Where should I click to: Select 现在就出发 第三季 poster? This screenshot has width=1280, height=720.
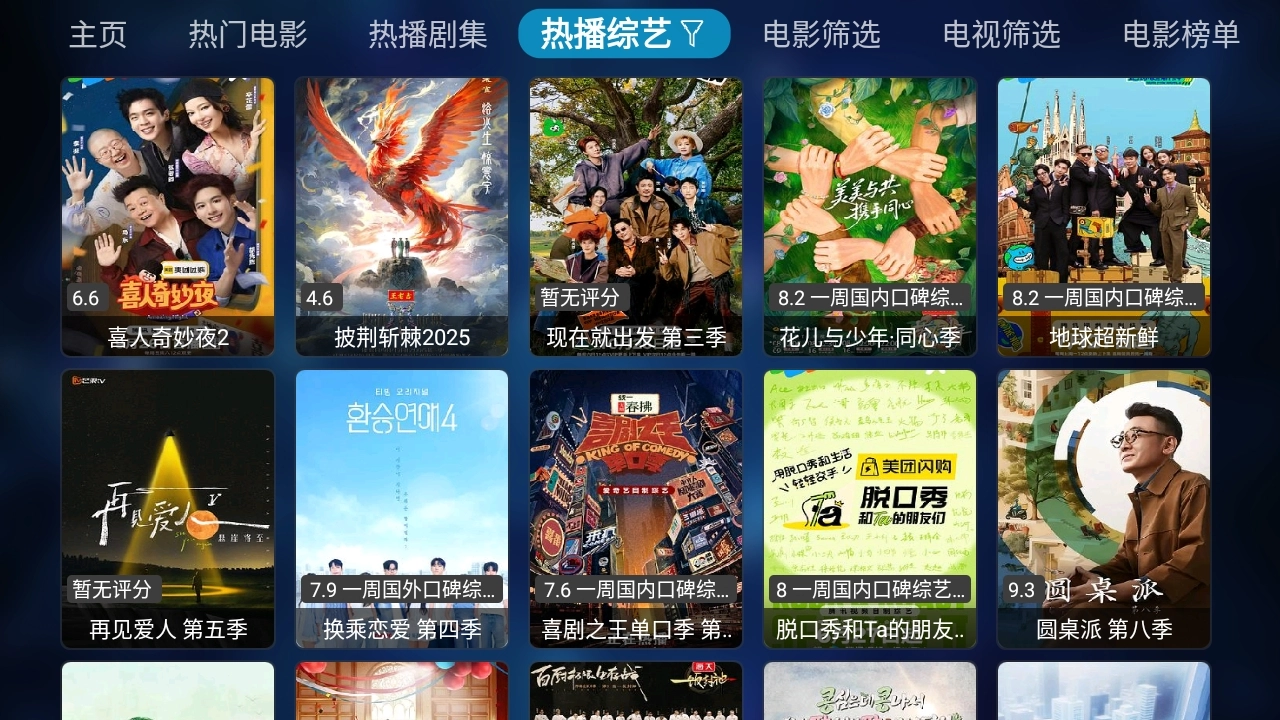click(x=636, y=216)
